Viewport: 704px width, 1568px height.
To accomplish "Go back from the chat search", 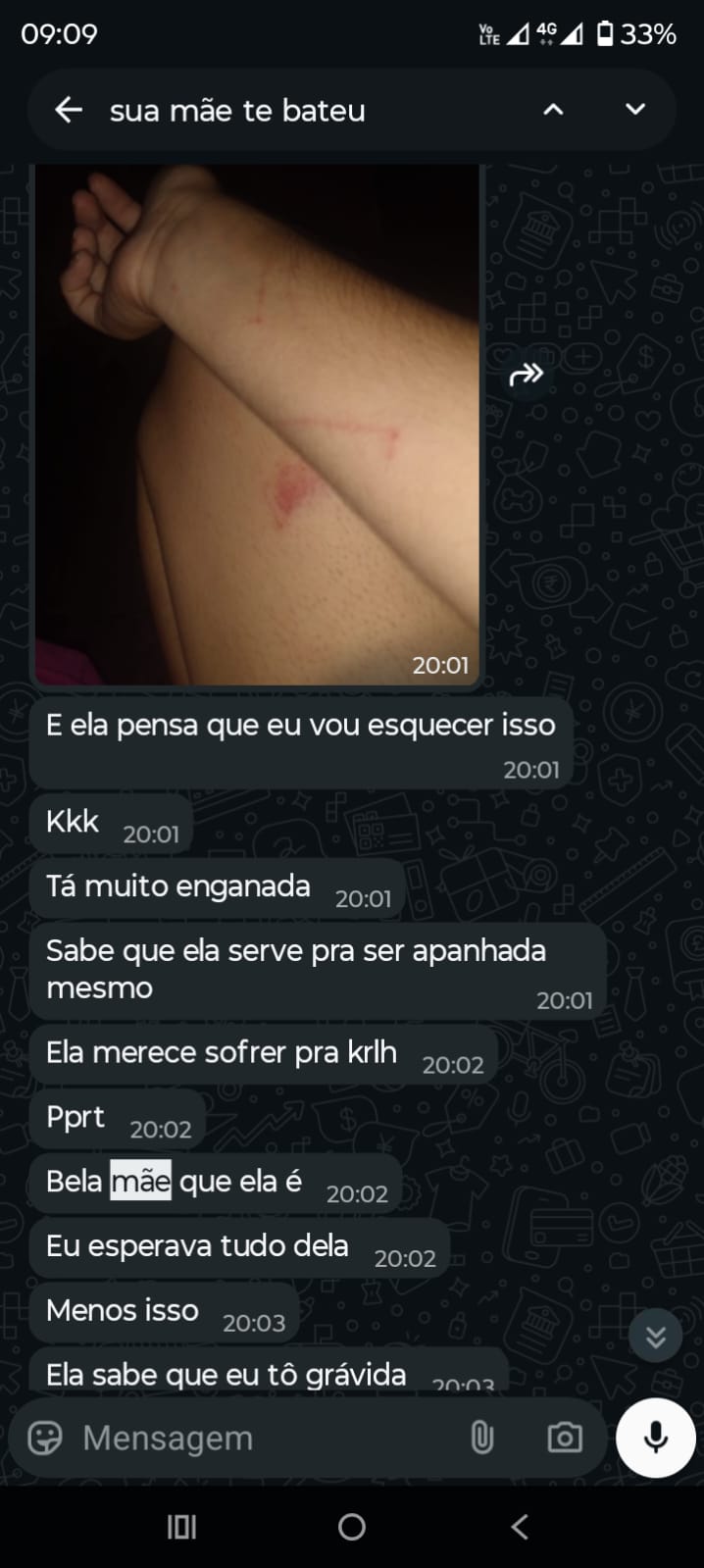I will pos(68,110).
